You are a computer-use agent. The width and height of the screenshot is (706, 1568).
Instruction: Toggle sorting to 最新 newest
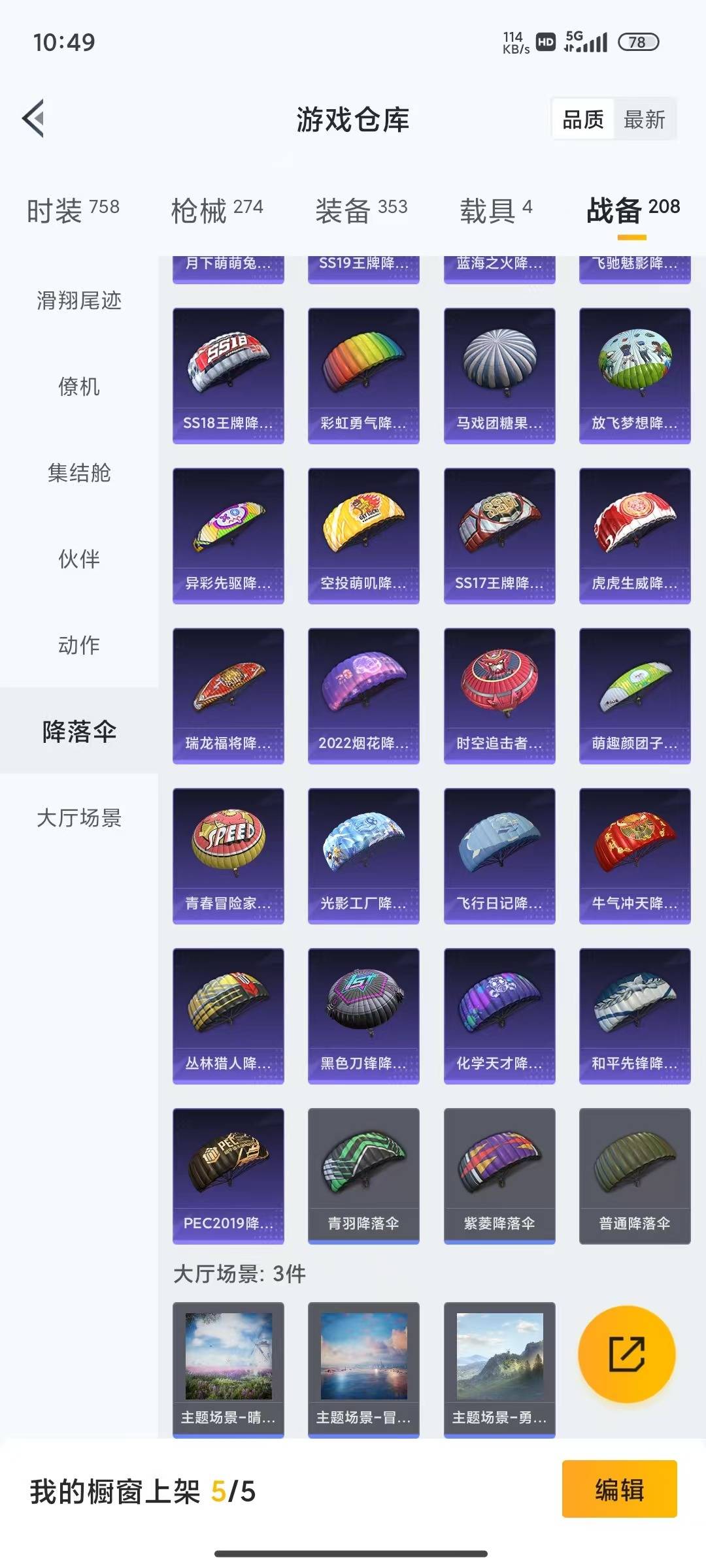[645, 119]
